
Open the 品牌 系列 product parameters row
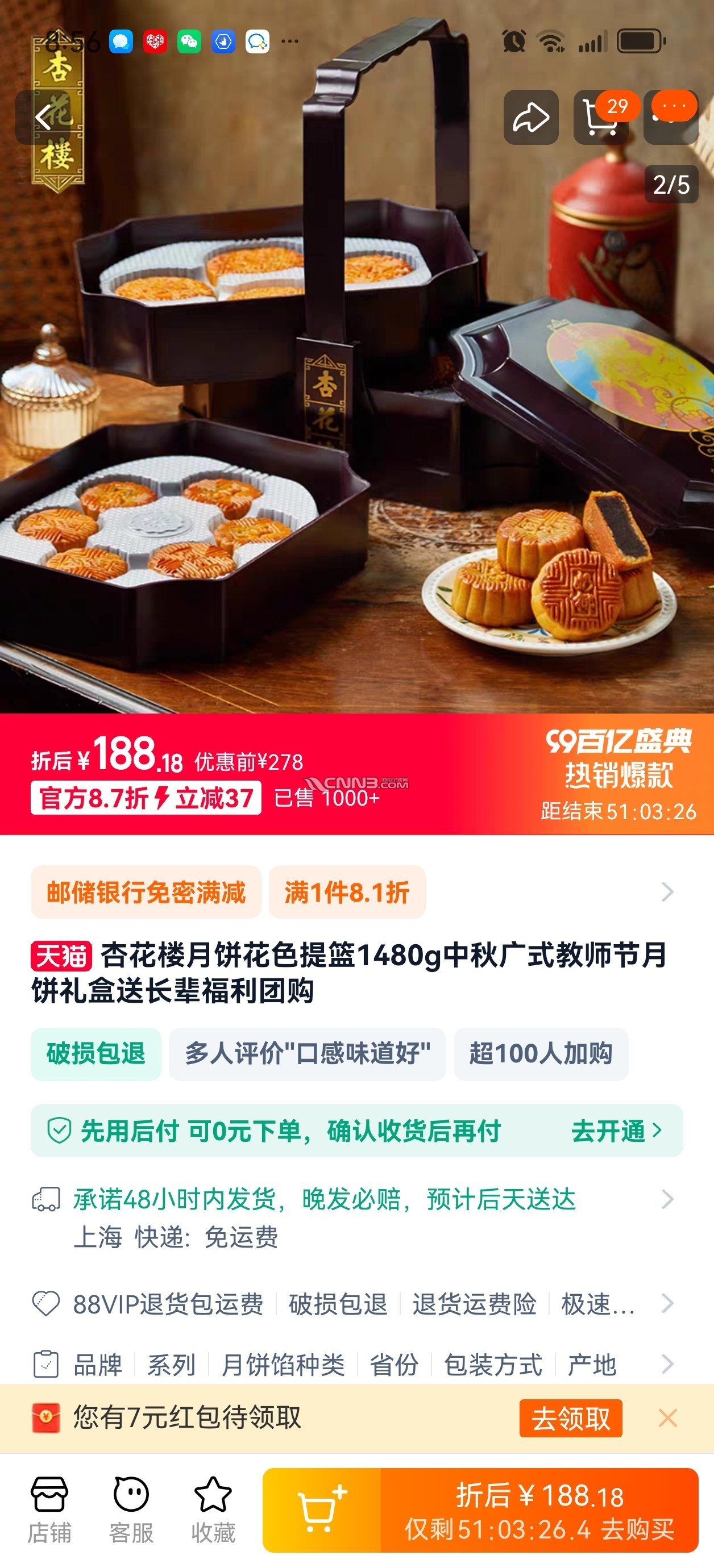point(354,1364)
